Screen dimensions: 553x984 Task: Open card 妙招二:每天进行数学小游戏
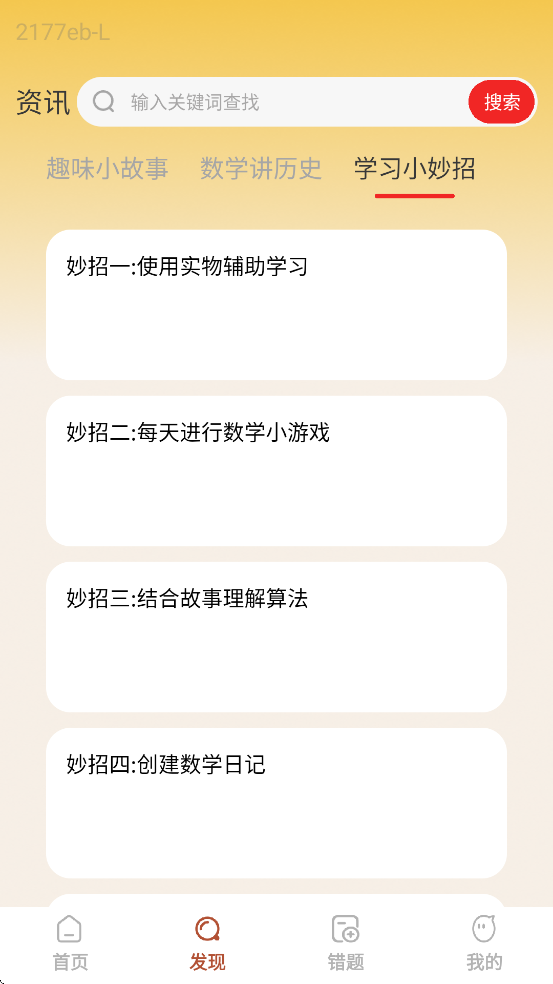click(x=276, y=471)
